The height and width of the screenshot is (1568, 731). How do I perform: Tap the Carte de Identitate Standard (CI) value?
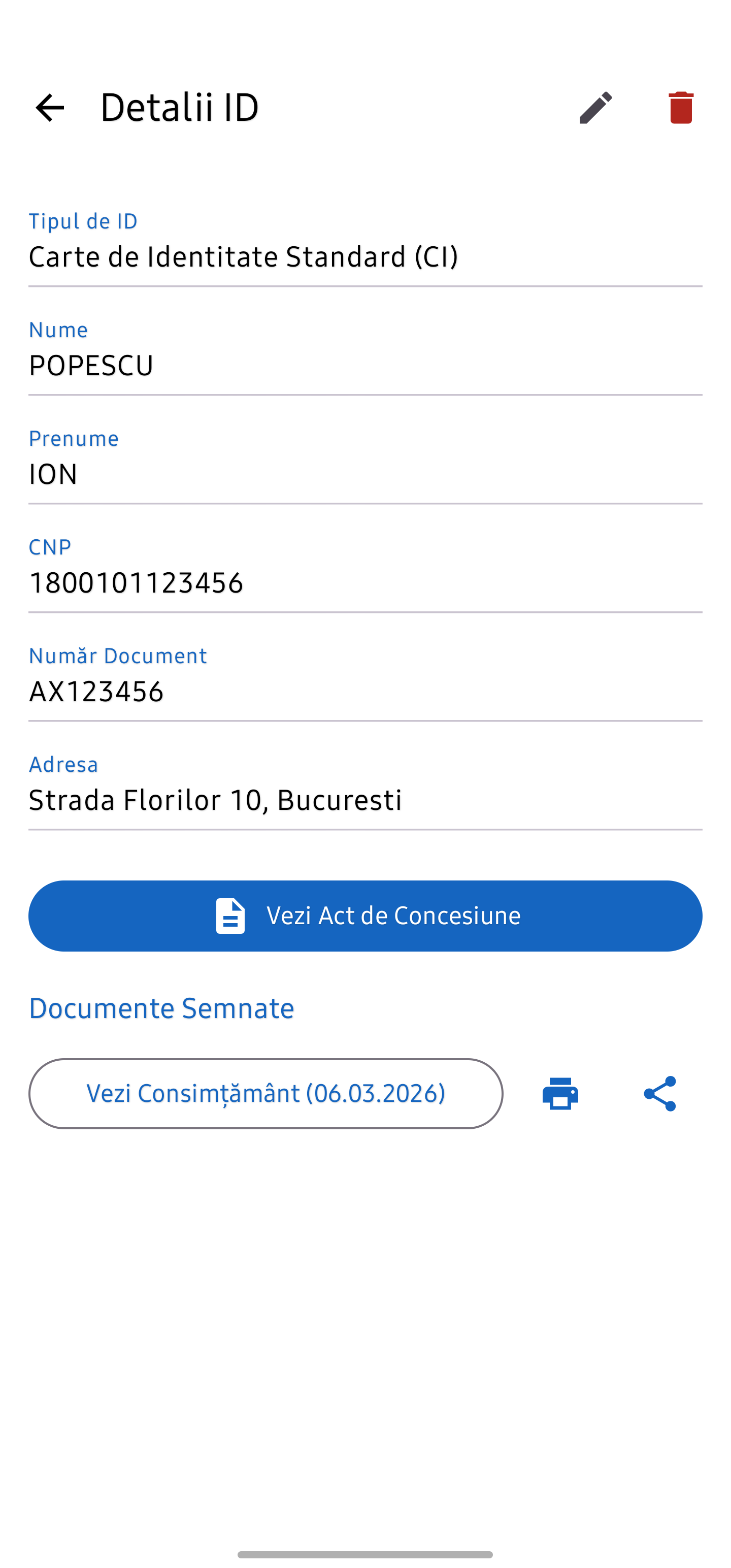(x=244, y=256)
